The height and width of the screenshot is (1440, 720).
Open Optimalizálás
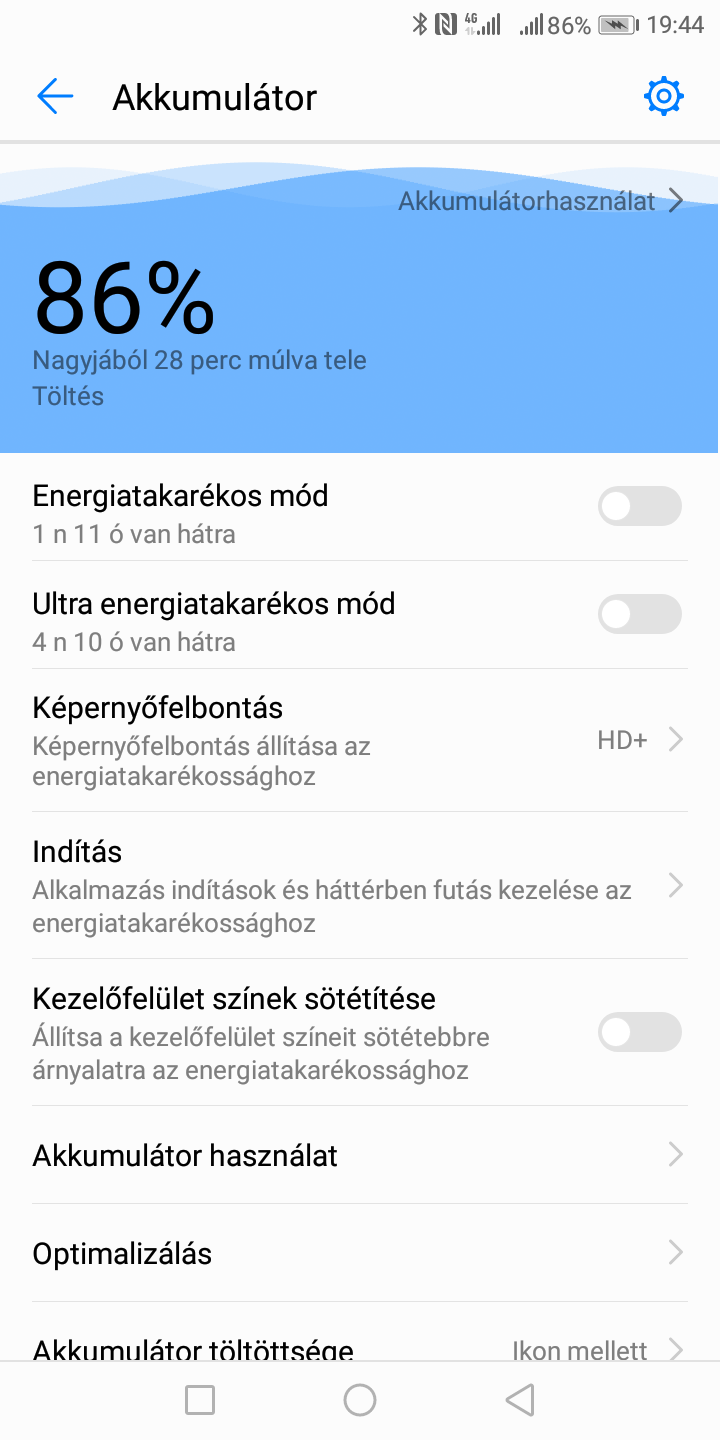360,1253
